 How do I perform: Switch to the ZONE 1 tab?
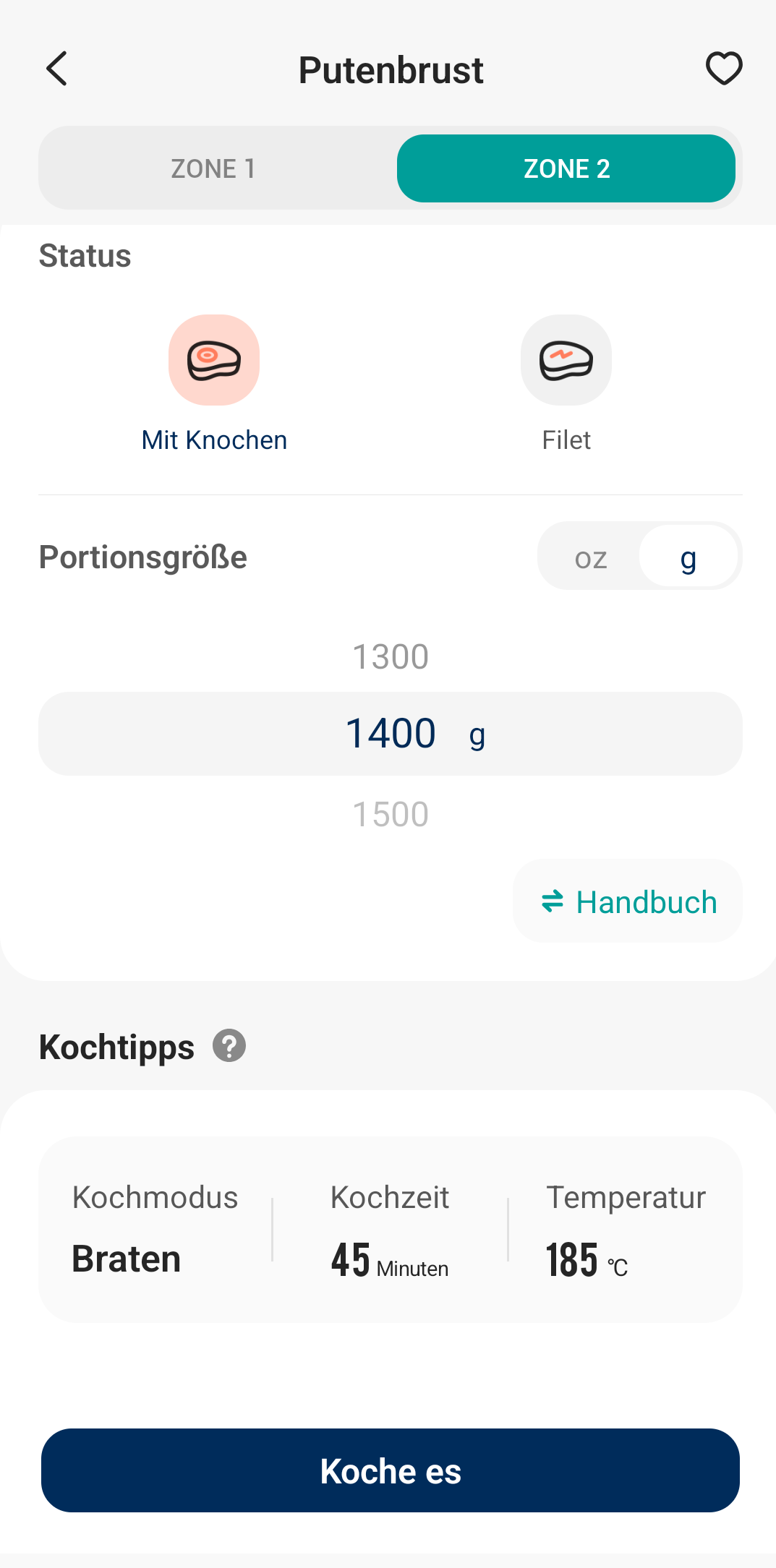pos(213,168)
